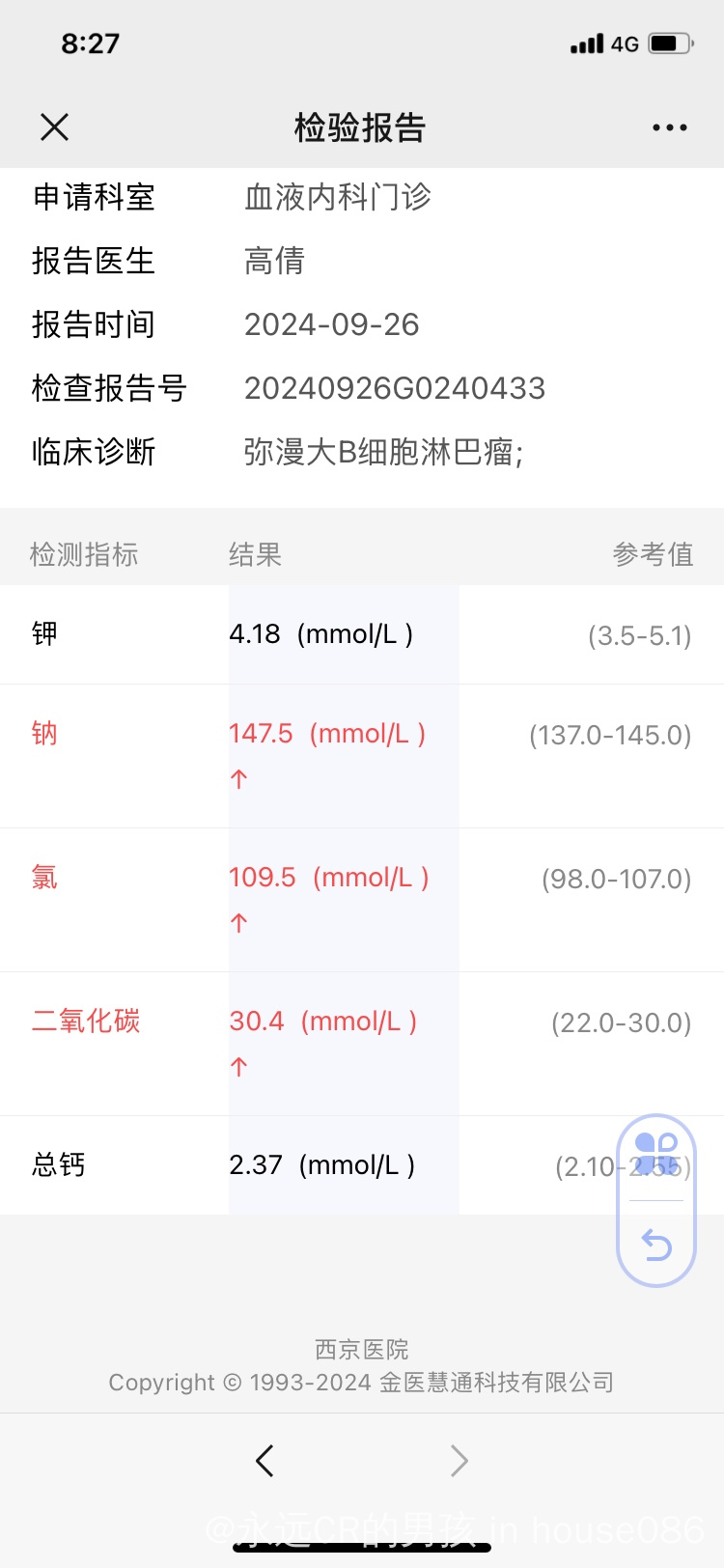Go back using the bottom left arrow
Screen dimensions: 724x1568
pyautogui.click(x=265, y=1460)
